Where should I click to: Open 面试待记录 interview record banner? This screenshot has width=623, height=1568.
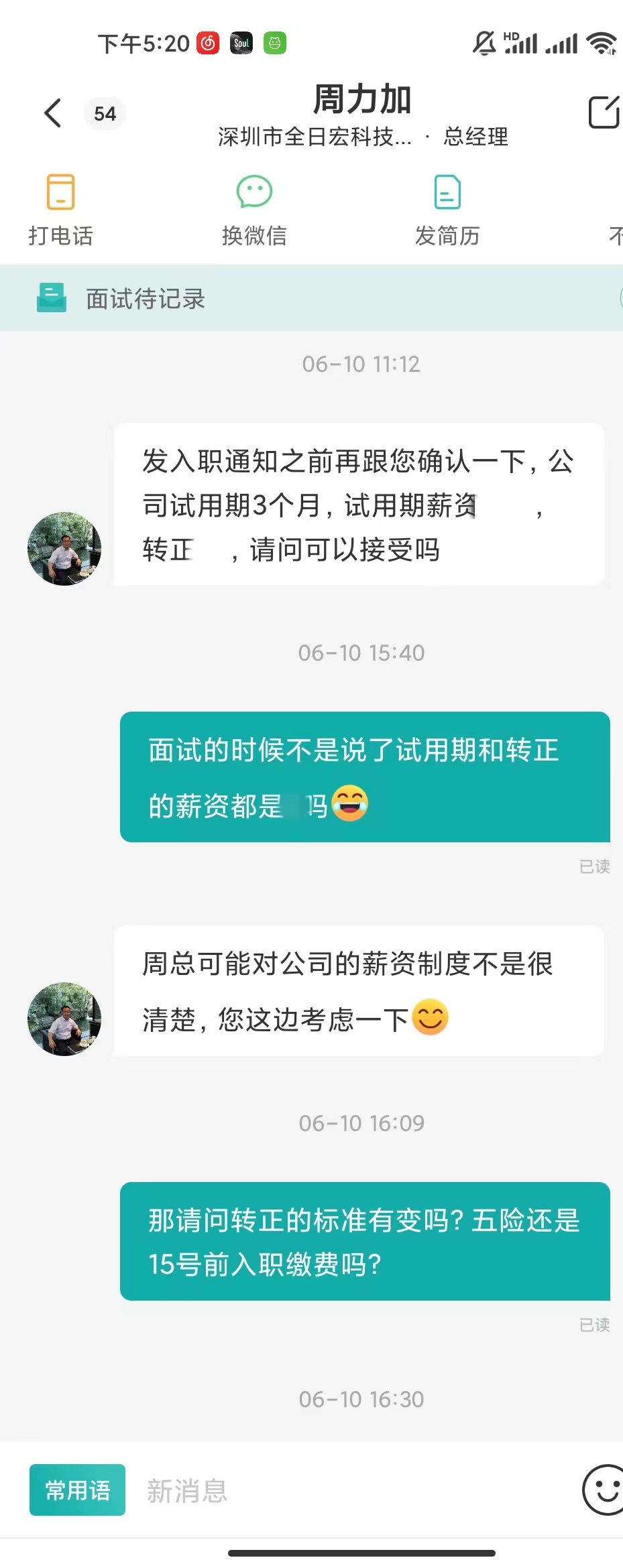145,298
